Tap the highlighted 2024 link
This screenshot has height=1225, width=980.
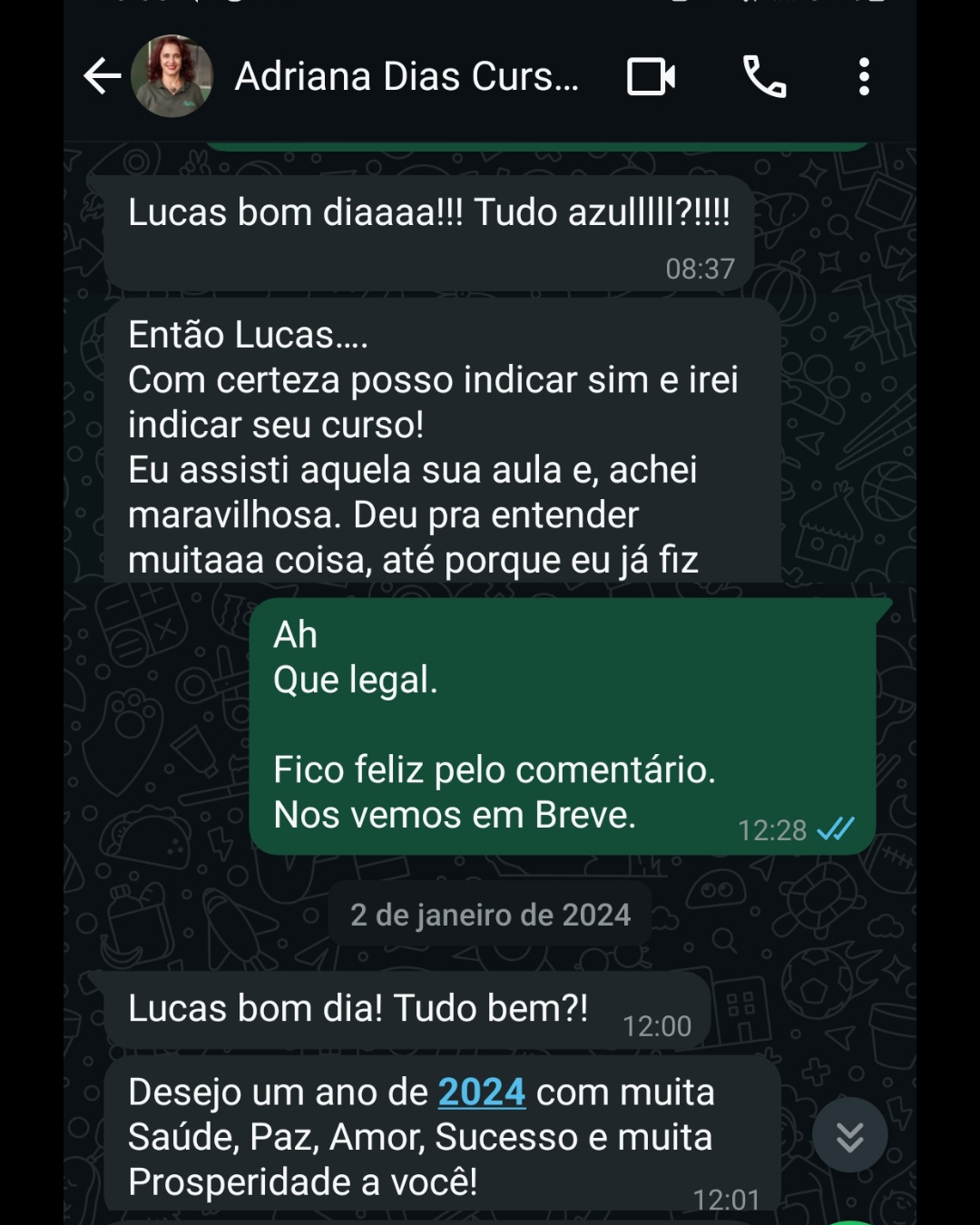point(481,1093)
